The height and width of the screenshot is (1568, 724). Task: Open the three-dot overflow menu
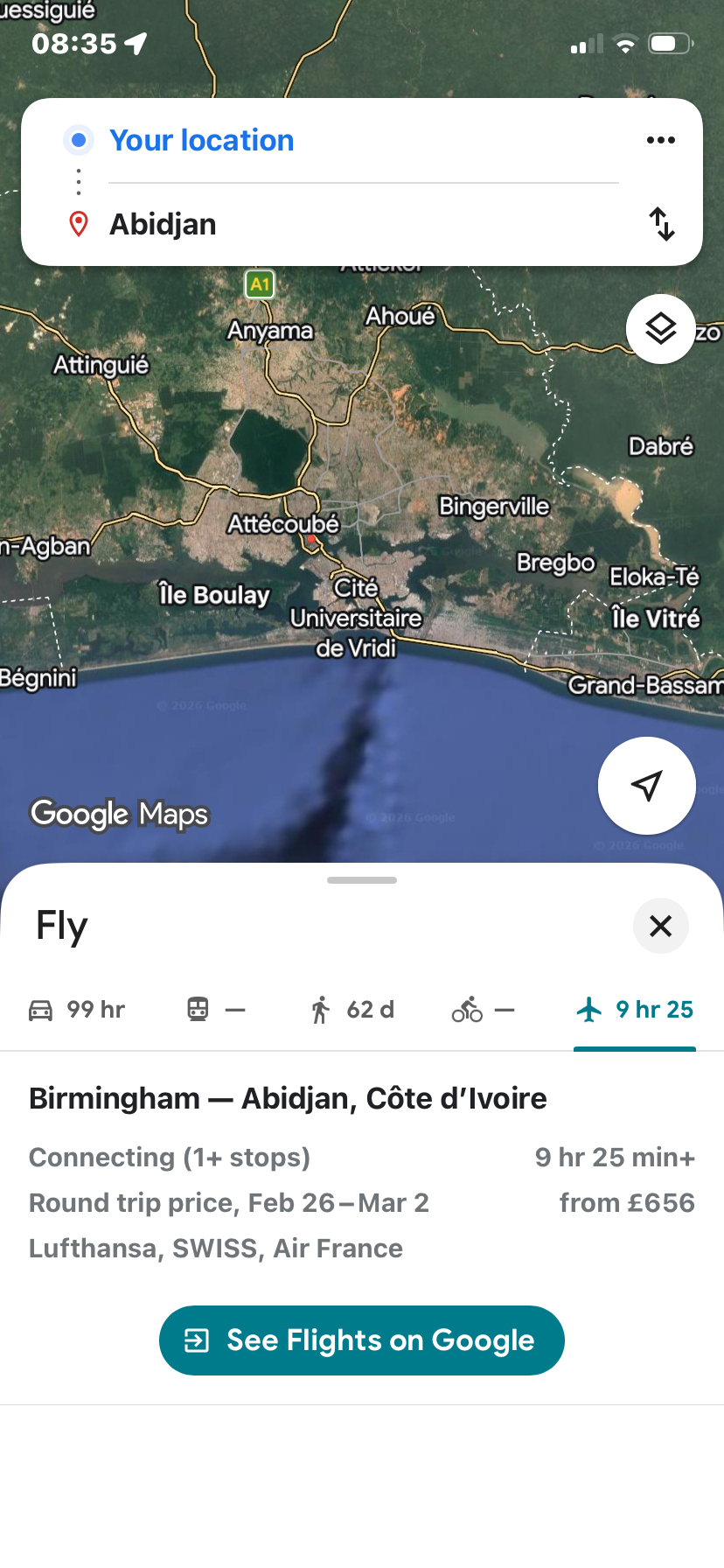click(660, 140)
